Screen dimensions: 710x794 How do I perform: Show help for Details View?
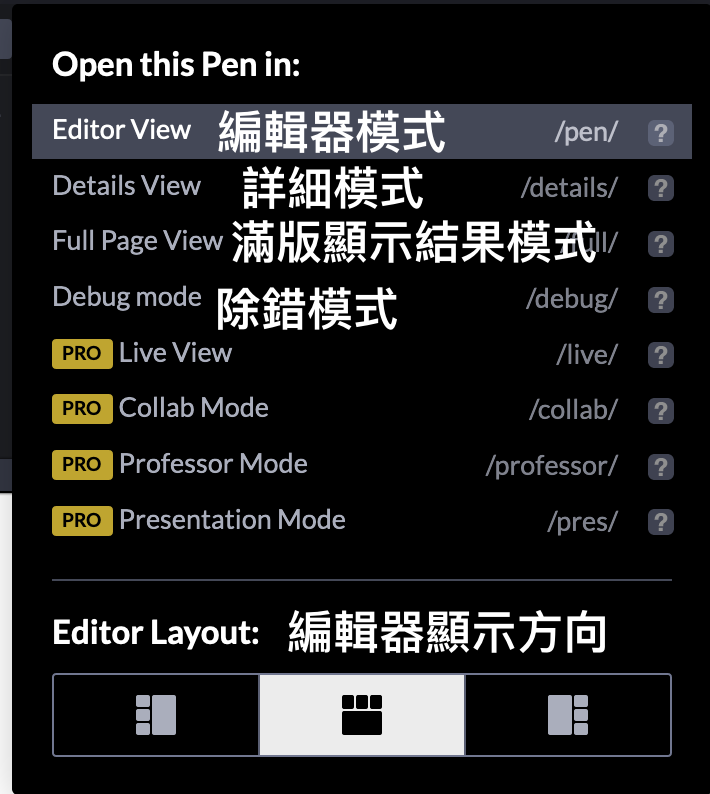[x=660, y=188]
